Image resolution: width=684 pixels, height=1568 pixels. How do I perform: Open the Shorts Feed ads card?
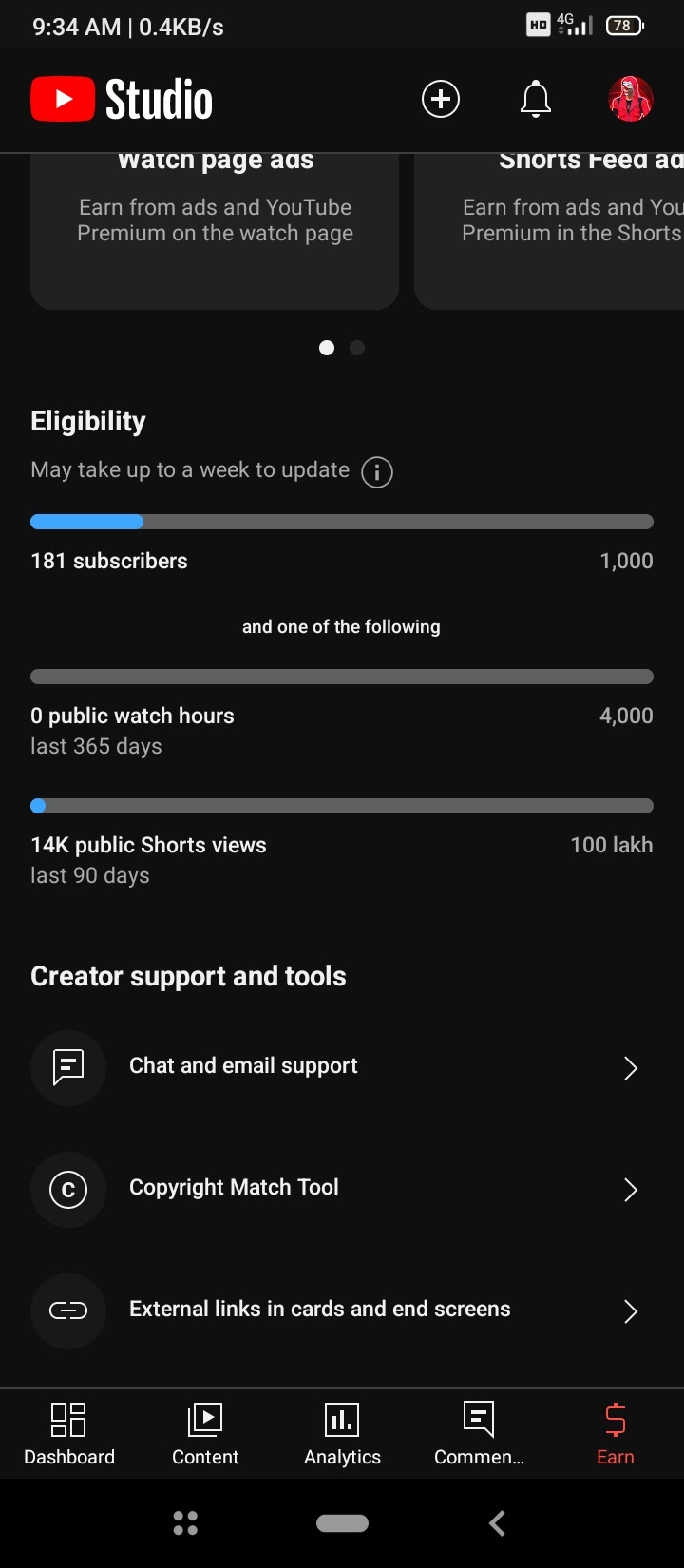pos(549,231)
